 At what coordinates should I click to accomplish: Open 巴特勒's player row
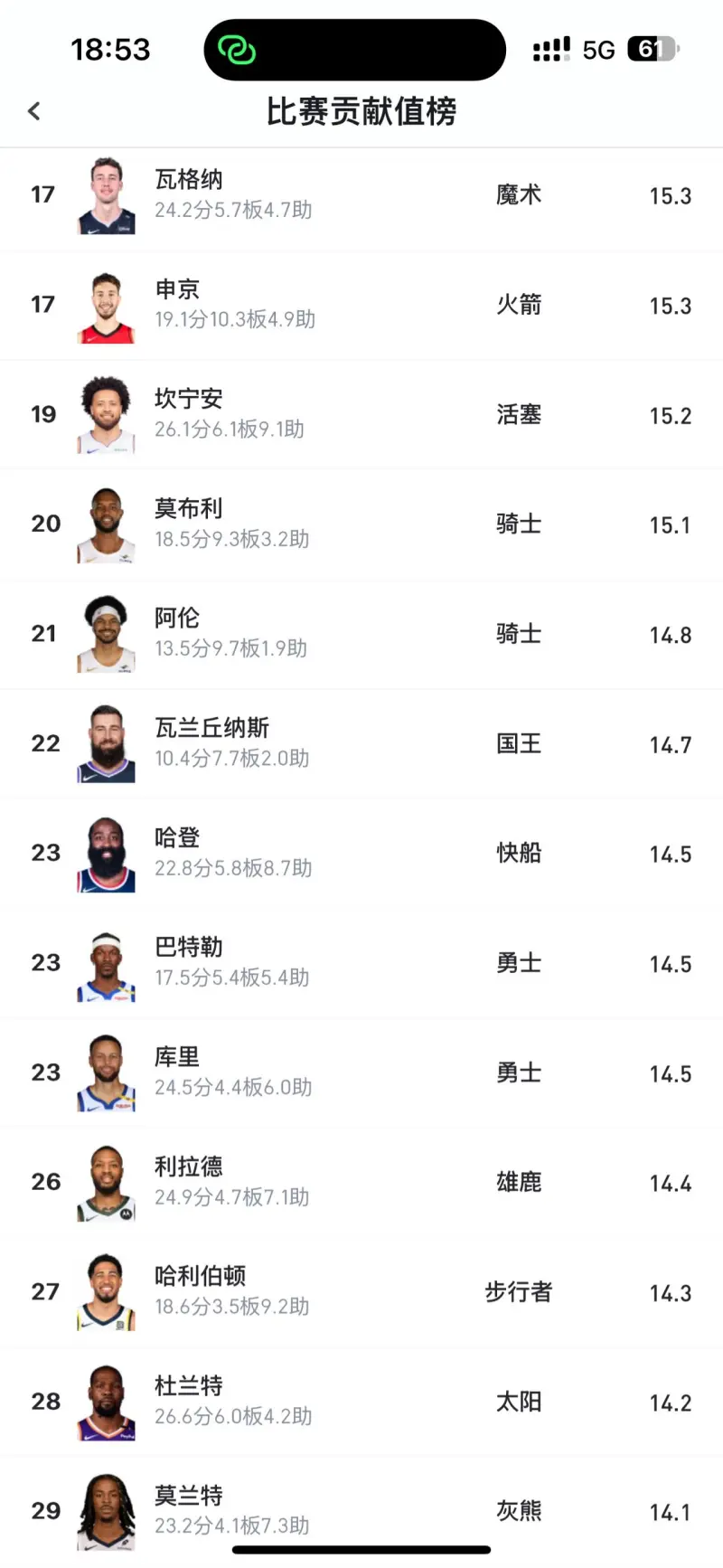tap(361, 964)
